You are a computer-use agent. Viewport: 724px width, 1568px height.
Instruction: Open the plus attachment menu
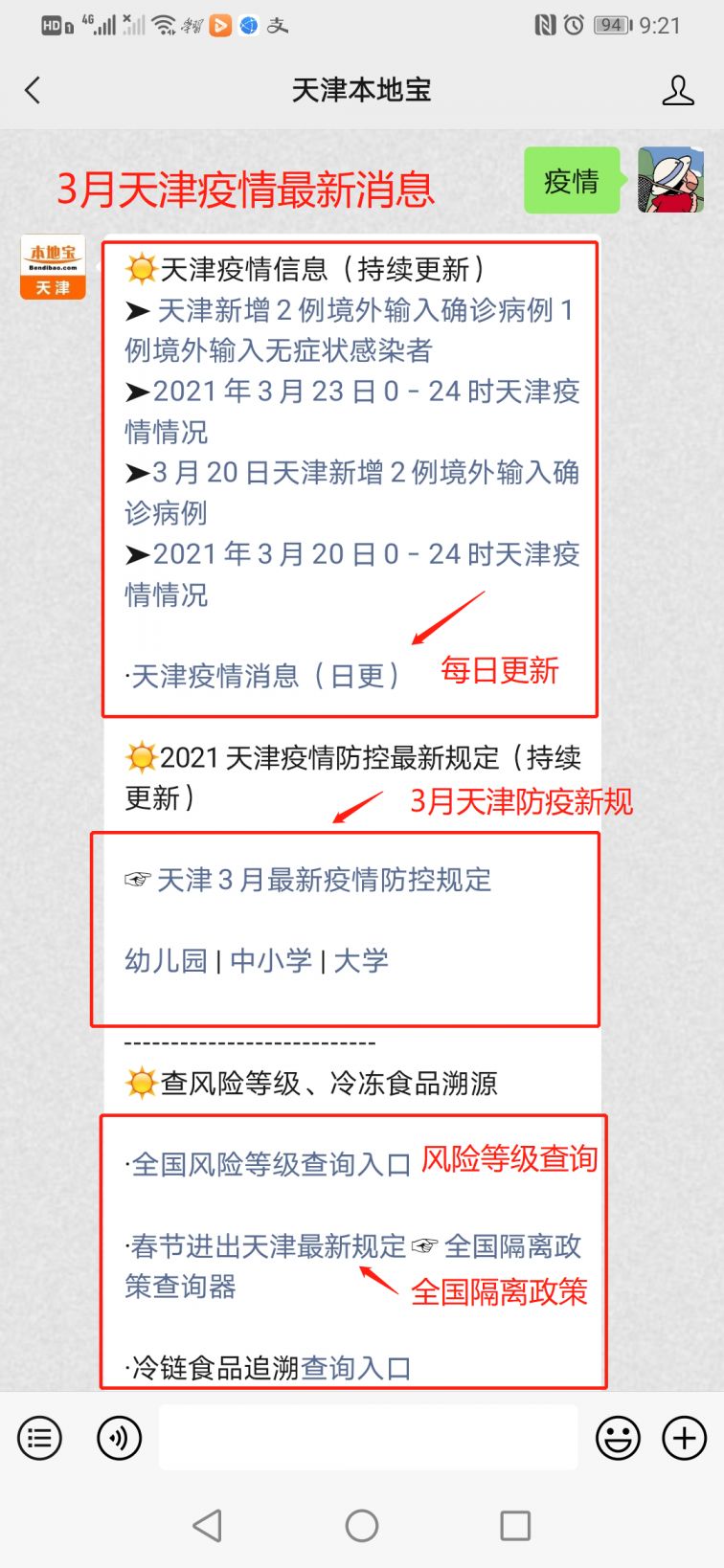(x=685, y=1438)
